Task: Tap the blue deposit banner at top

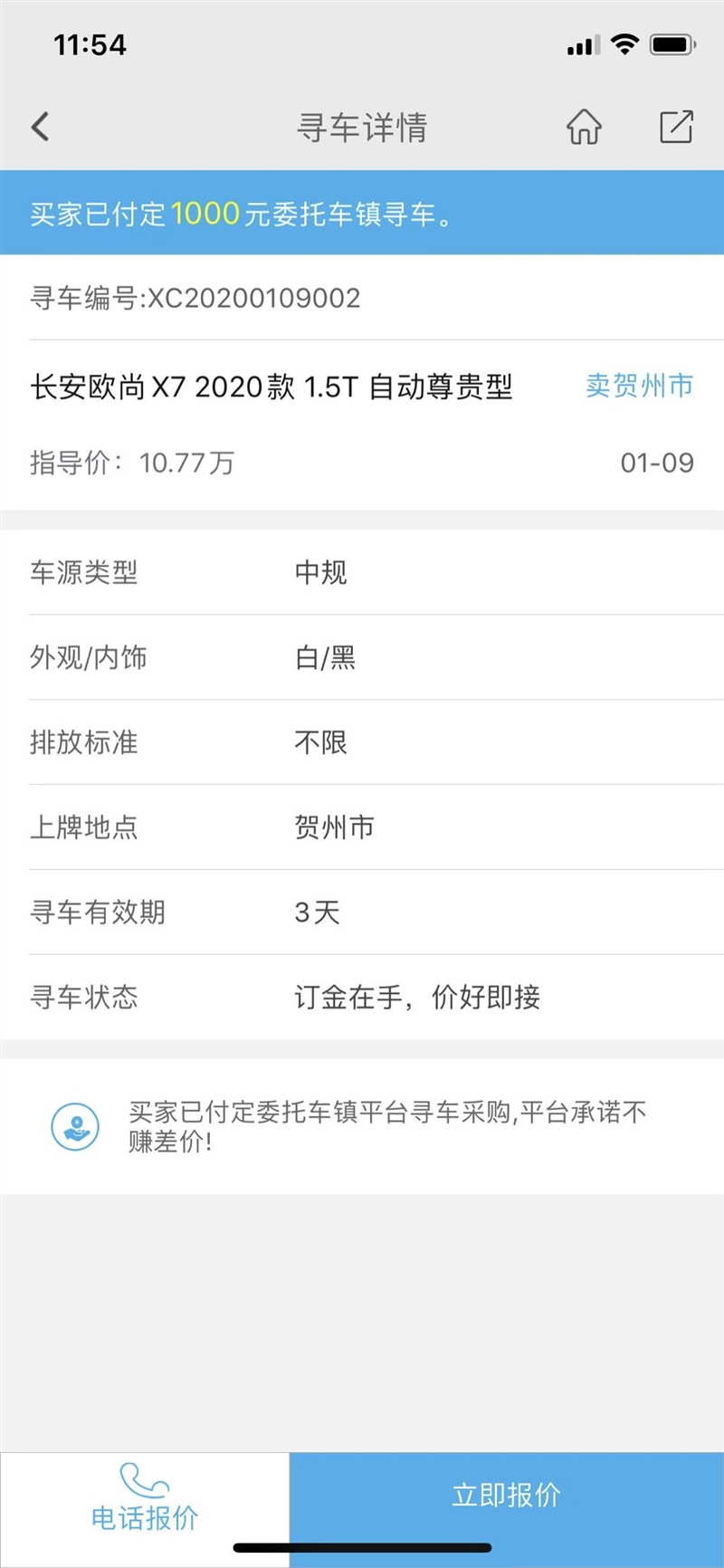Action: point(362,215)
